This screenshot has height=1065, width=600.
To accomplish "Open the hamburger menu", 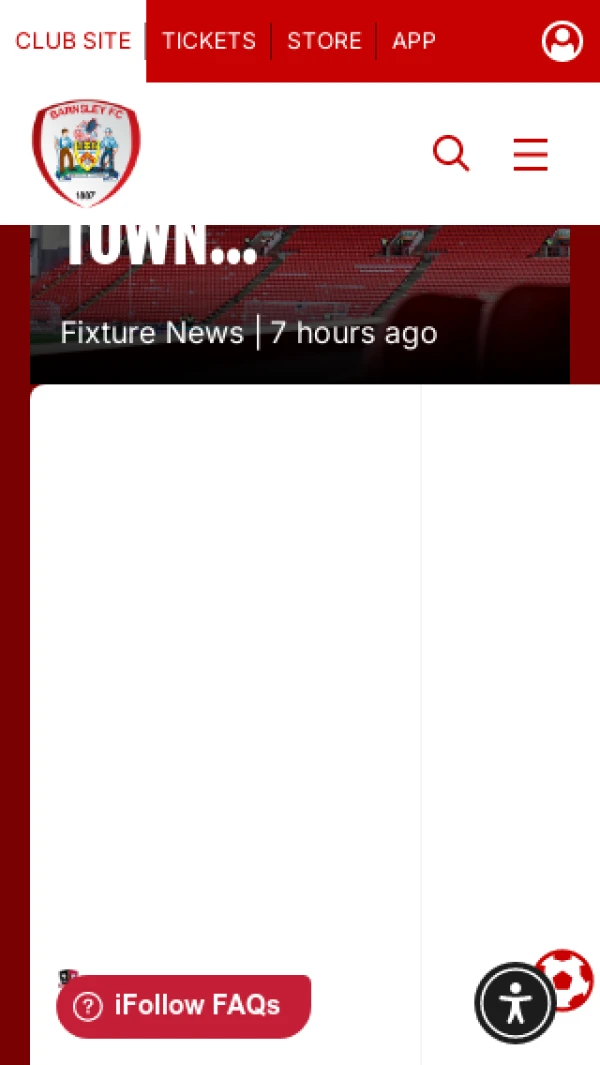I will tap(530, 154).
